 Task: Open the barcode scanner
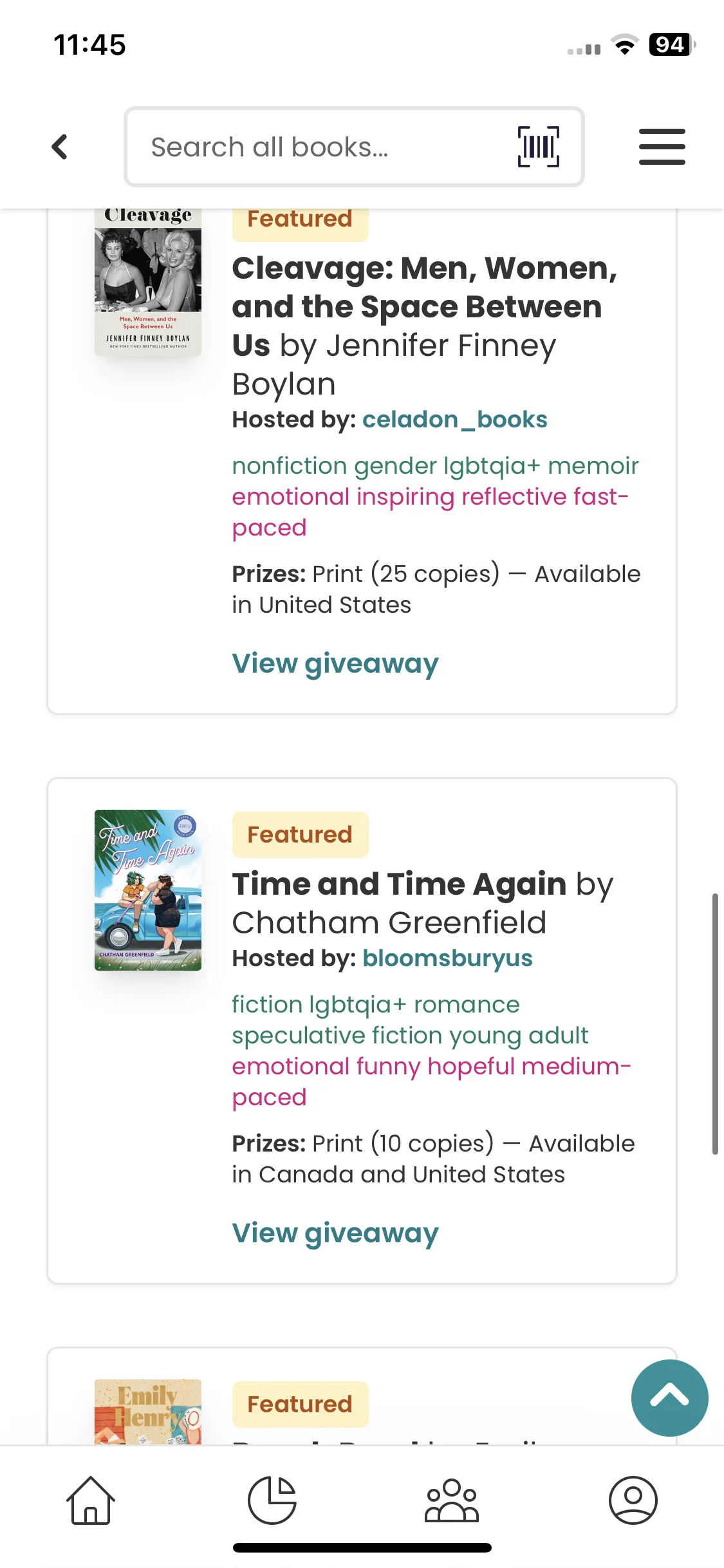[x=539, y=147]
